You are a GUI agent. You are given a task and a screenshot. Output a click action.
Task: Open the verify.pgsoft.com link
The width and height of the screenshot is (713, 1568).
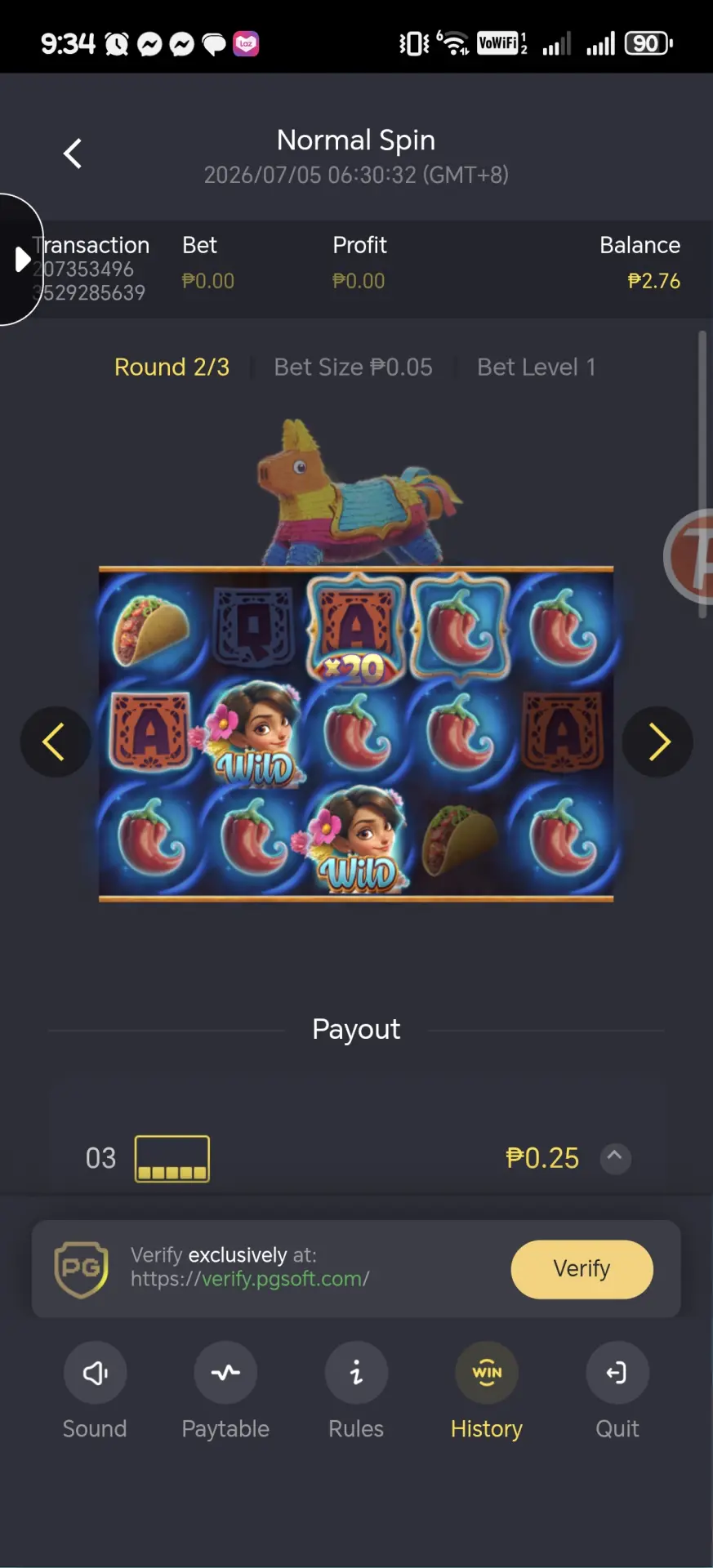[x=250, y=1278]
